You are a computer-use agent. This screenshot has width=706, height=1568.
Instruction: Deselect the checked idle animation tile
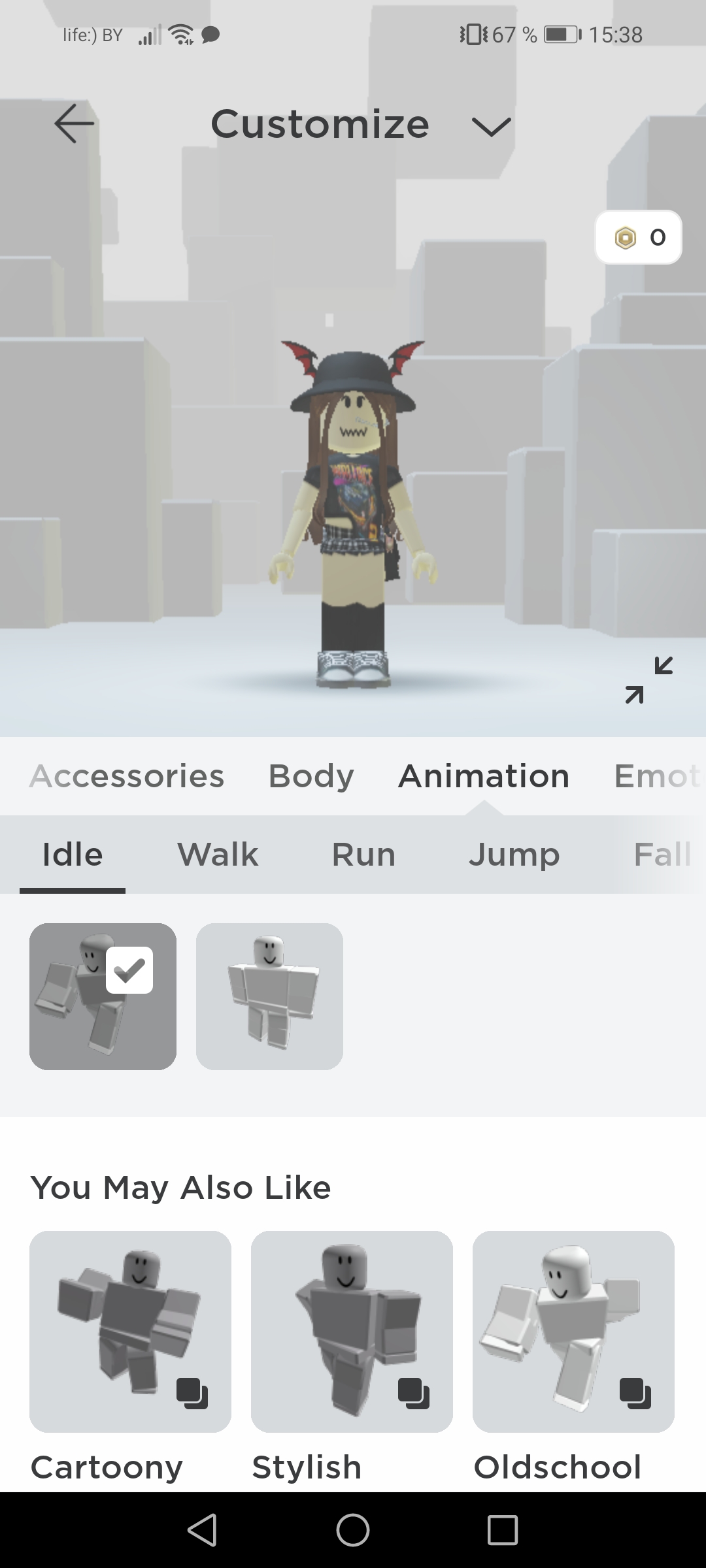coord(103,996)
